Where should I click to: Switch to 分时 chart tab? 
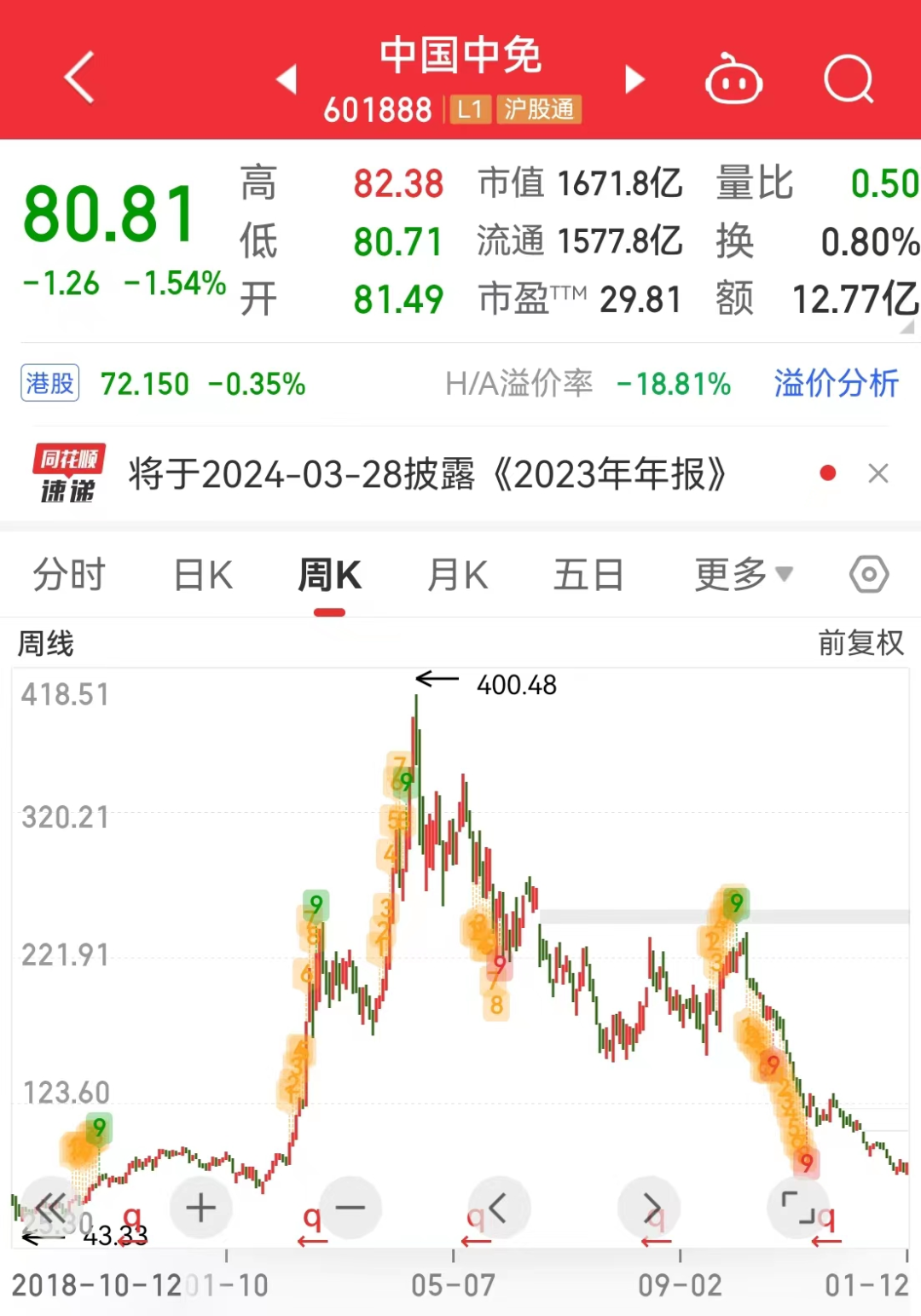pos(68,575)
